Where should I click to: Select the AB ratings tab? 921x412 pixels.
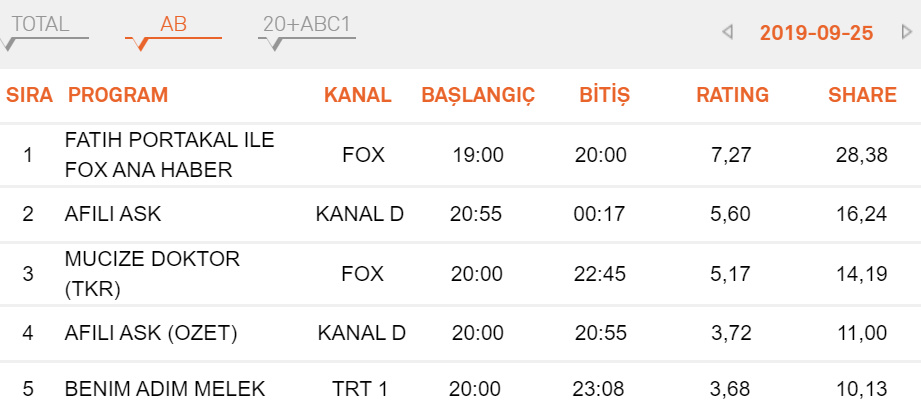[173, 25]
